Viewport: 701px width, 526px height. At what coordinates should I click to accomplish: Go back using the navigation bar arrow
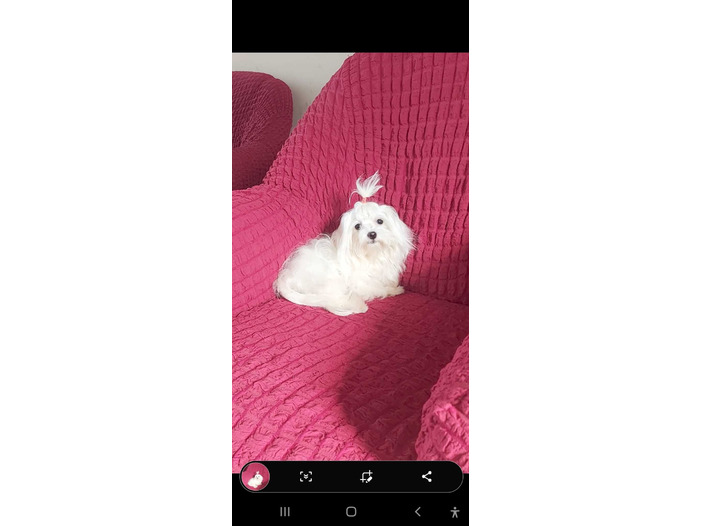click(x=417, y=512)
